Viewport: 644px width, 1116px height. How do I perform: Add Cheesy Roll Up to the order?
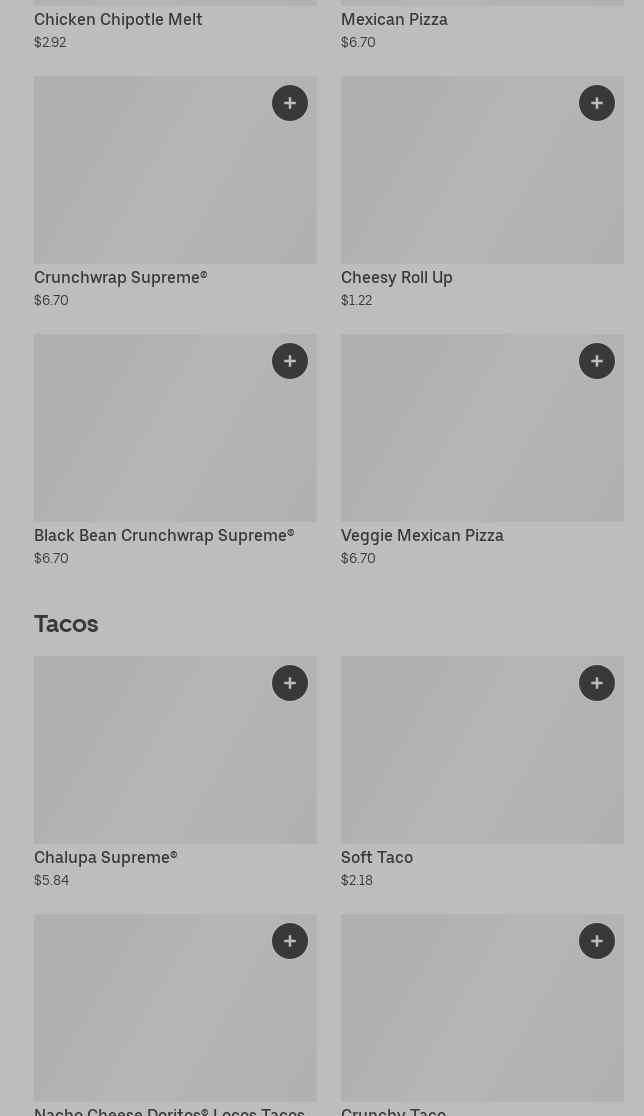[597, 103]
